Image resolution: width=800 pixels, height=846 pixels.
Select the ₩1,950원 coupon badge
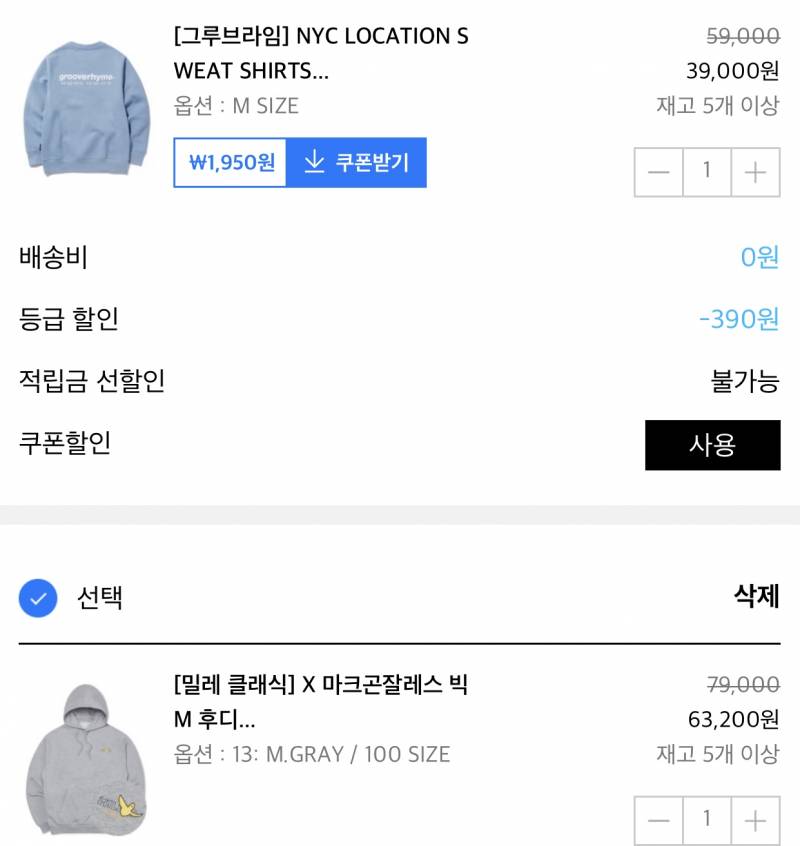(230, 164)
